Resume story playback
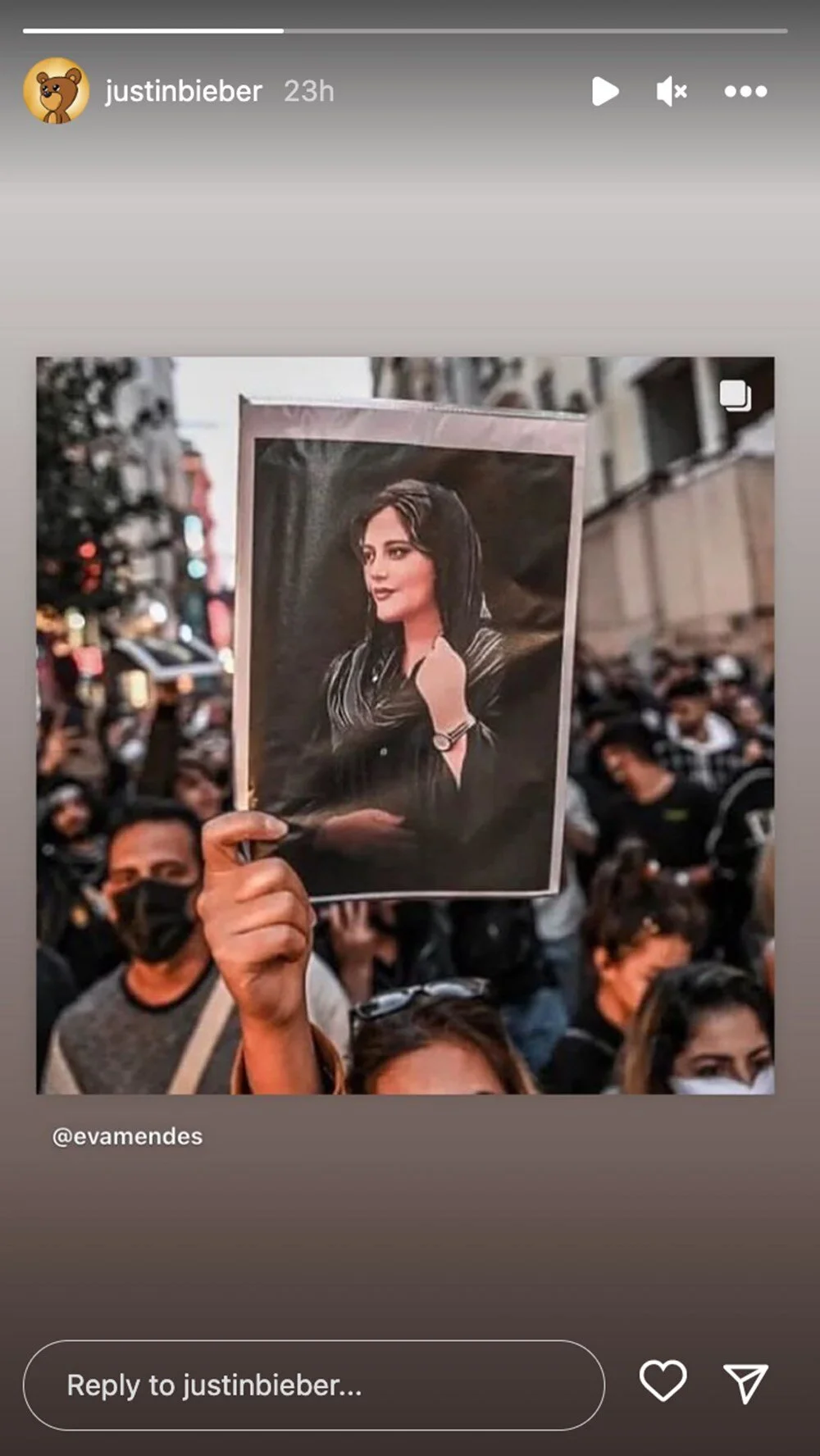 coord(605,91)
